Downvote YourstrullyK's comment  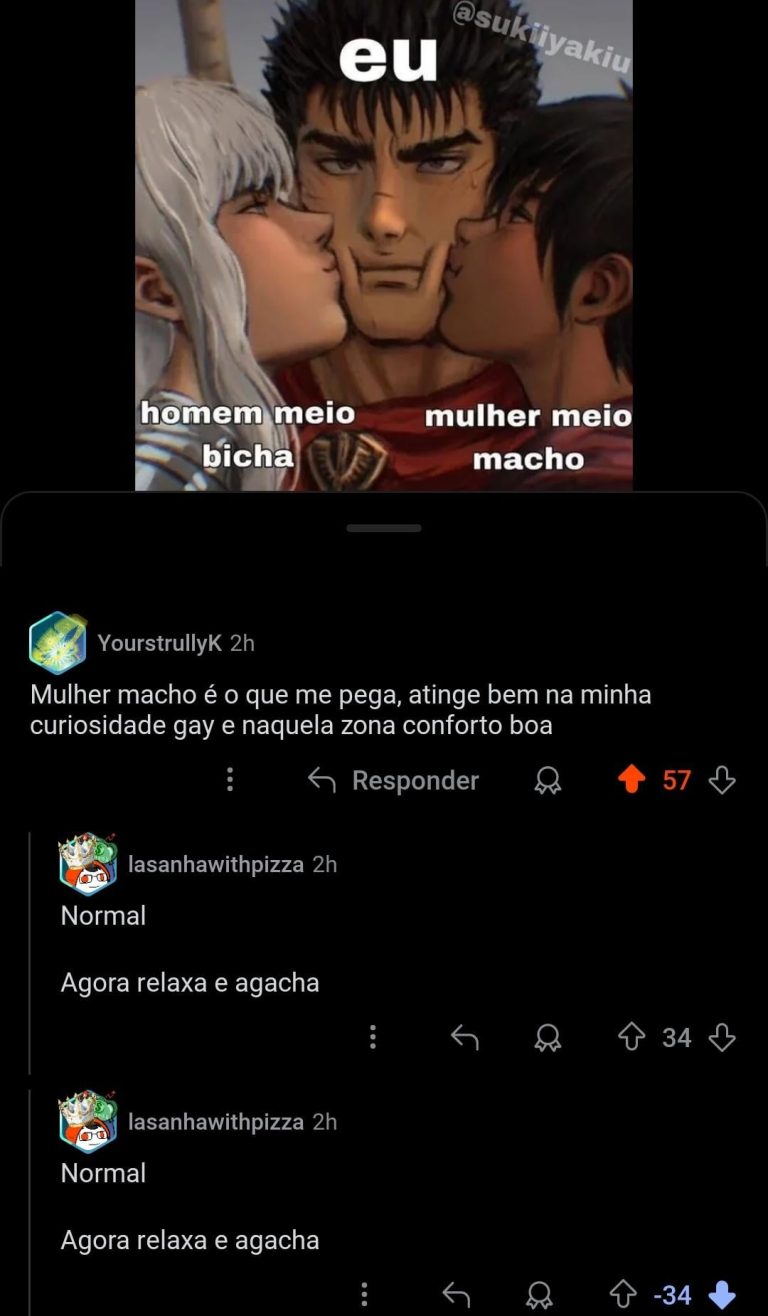coord(722,780)
